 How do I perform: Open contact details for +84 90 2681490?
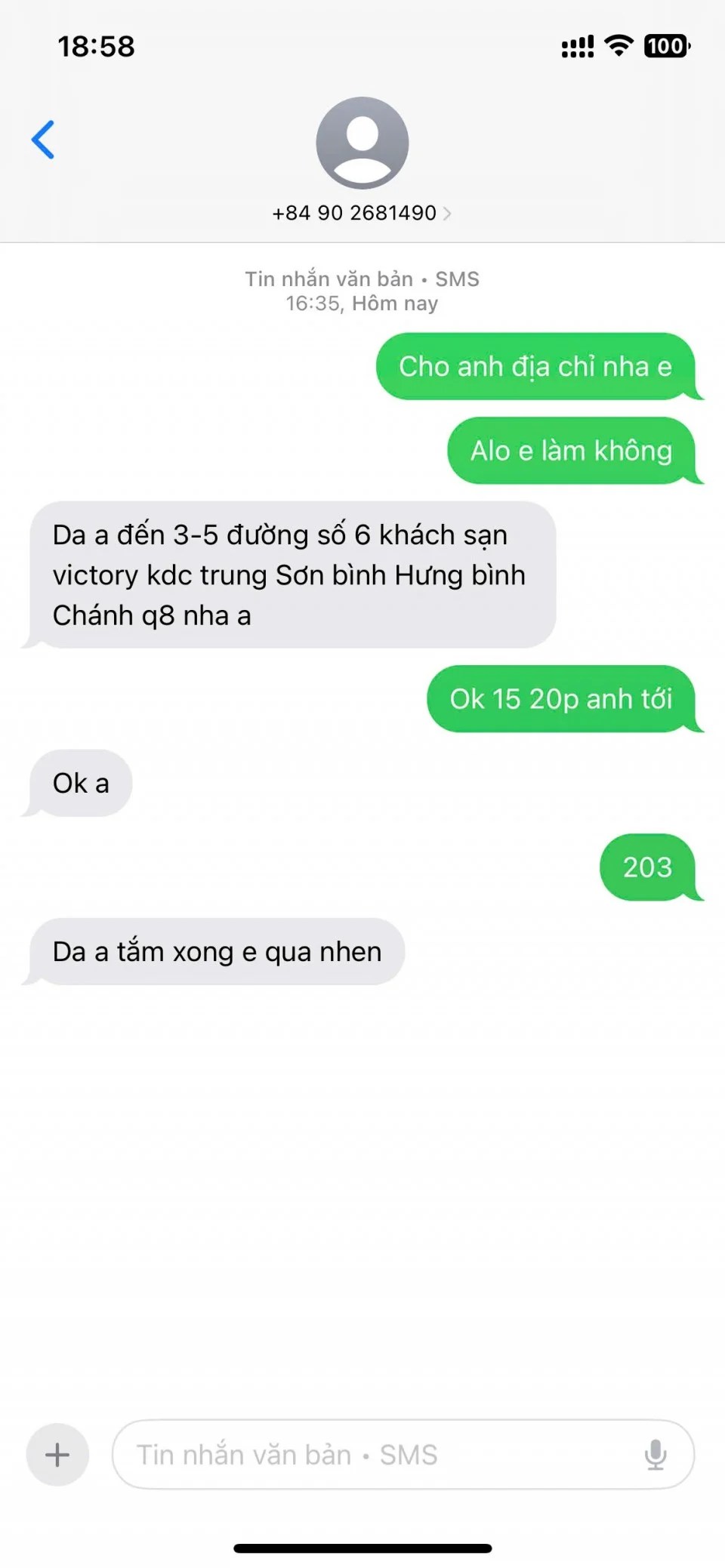click(362, 213)
